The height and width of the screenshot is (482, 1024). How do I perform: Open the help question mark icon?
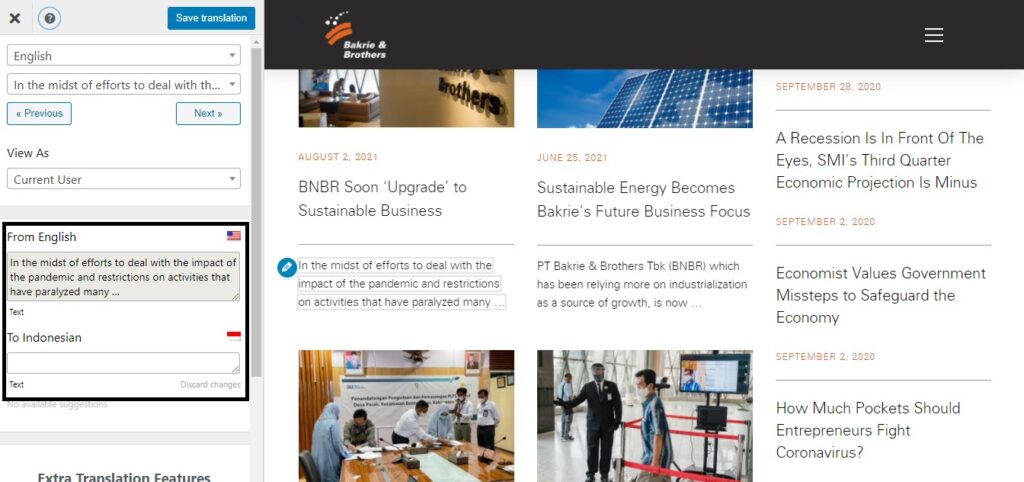tap(49, 18)
